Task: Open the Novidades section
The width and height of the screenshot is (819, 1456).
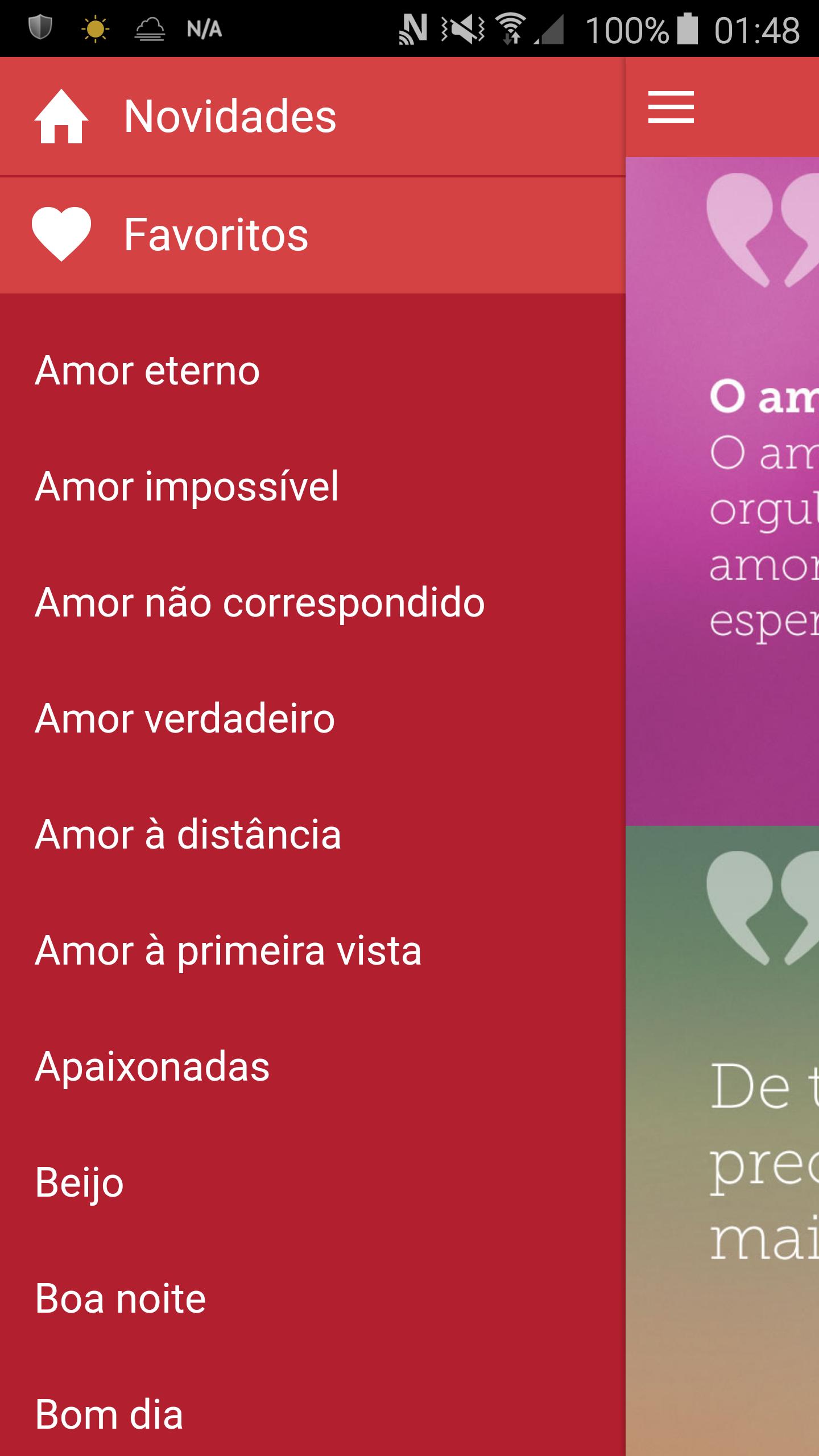Action: 230,117
